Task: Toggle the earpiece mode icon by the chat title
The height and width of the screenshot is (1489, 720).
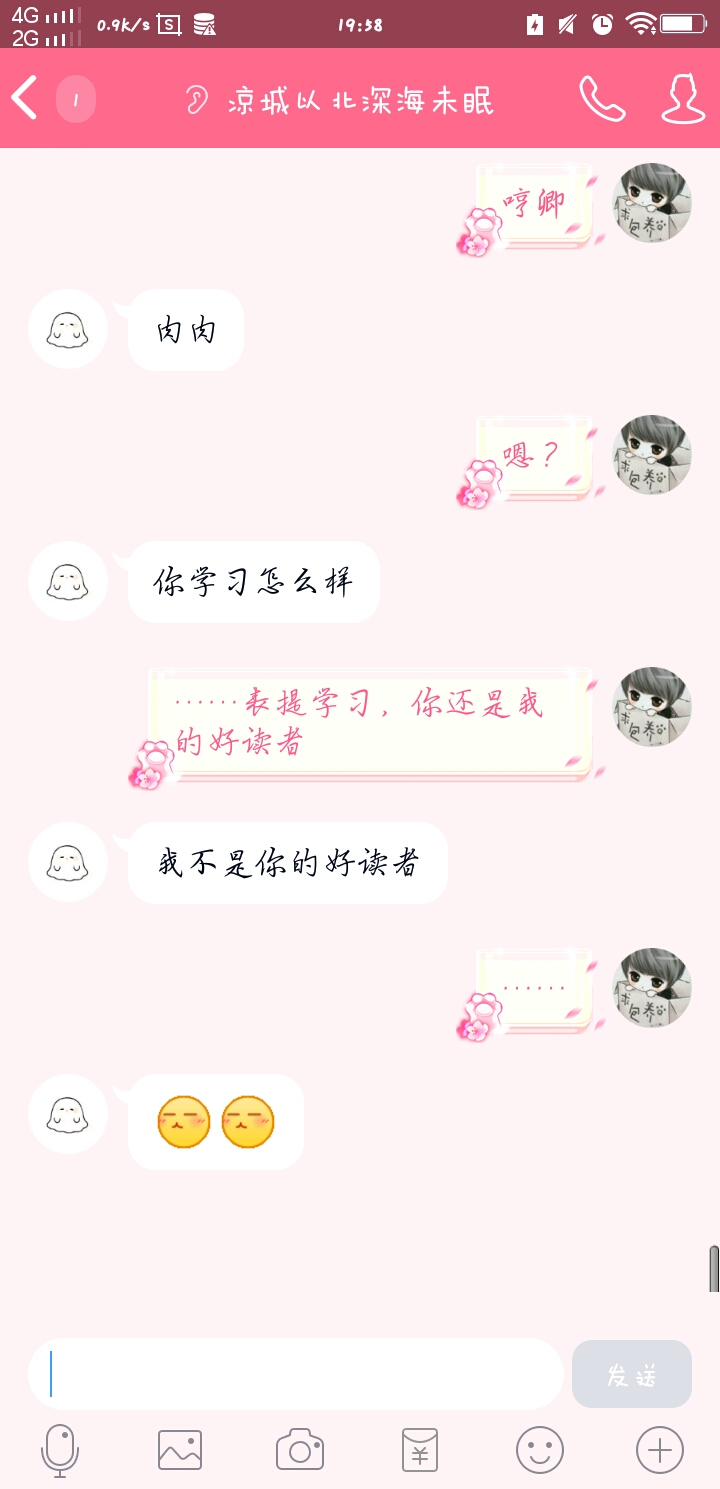Action: pos(197,100)
